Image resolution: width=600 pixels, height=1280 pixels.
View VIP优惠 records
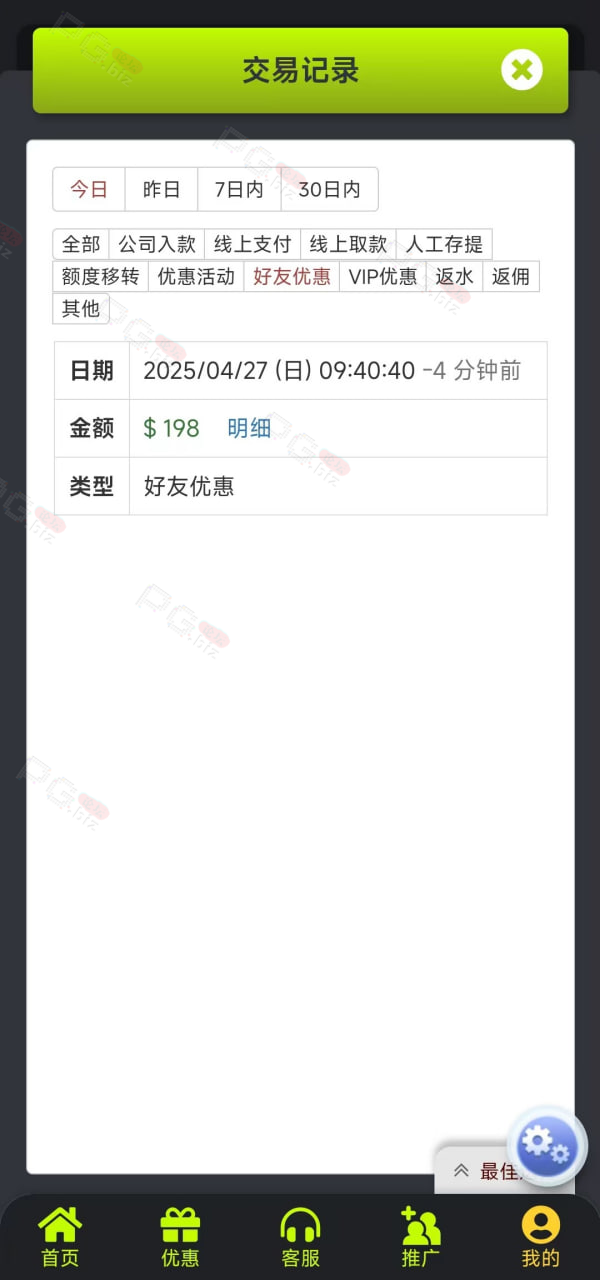[x=383, y=276]
